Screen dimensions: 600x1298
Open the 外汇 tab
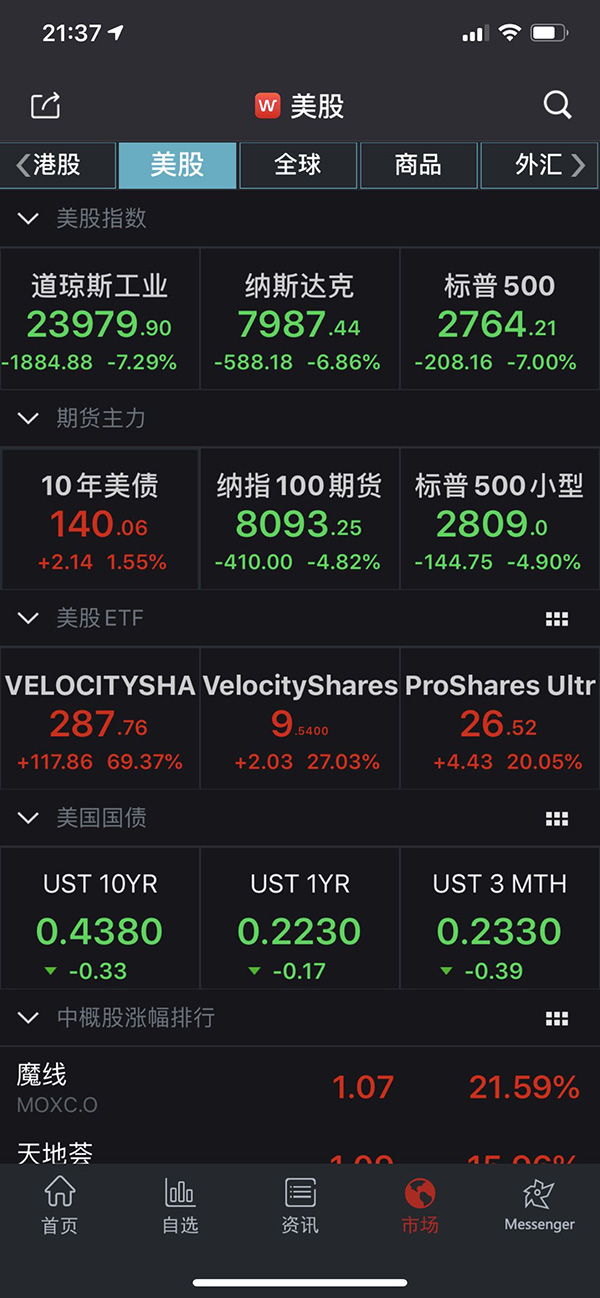(540, 165)
